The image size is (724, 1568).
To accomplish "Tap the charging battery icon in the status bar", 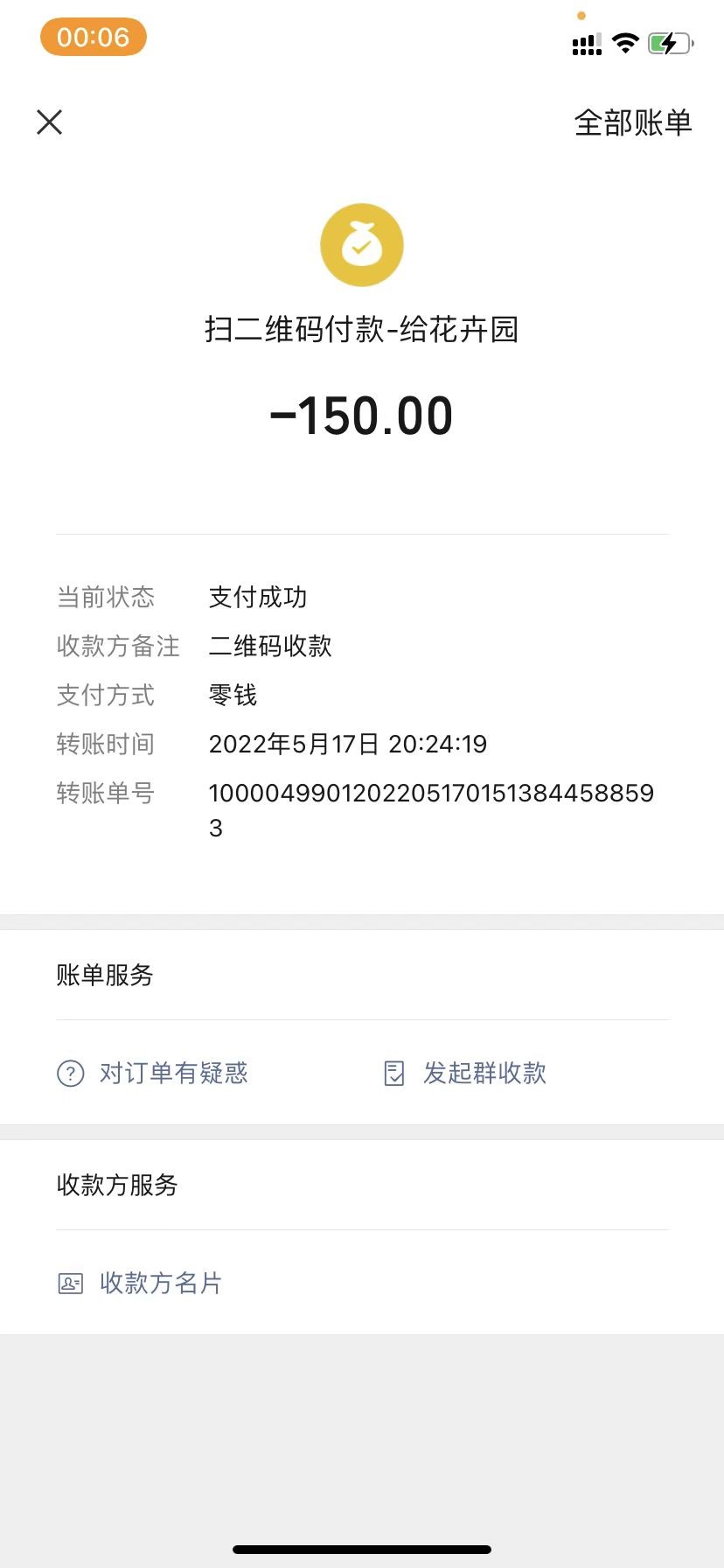I will coord(669,41).
